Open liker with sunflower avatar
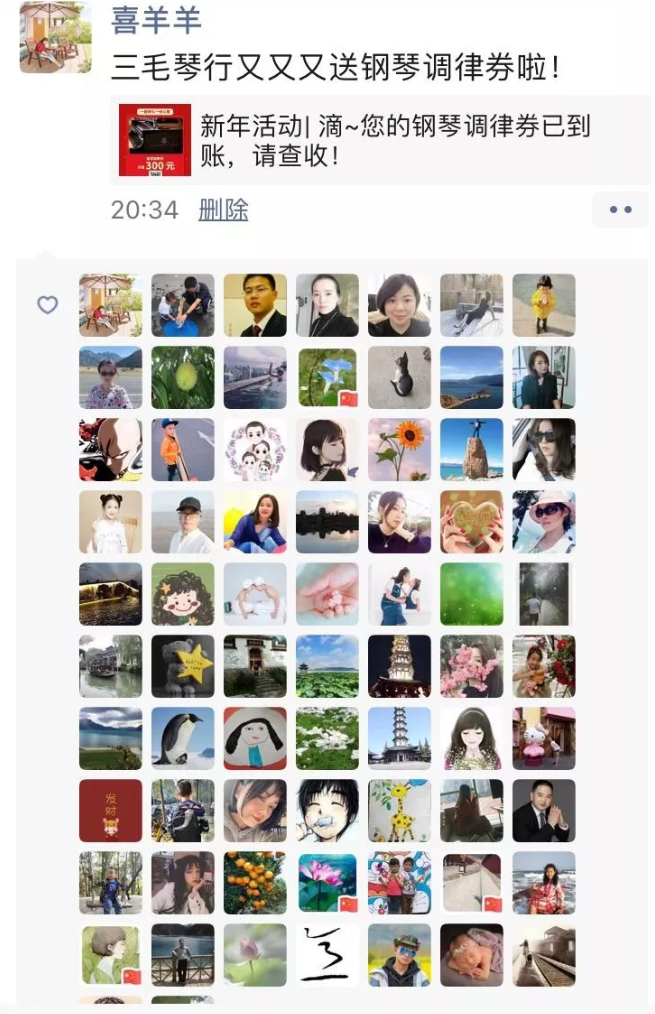Viewport: 655px width, 1014px height. click(399, 449)
